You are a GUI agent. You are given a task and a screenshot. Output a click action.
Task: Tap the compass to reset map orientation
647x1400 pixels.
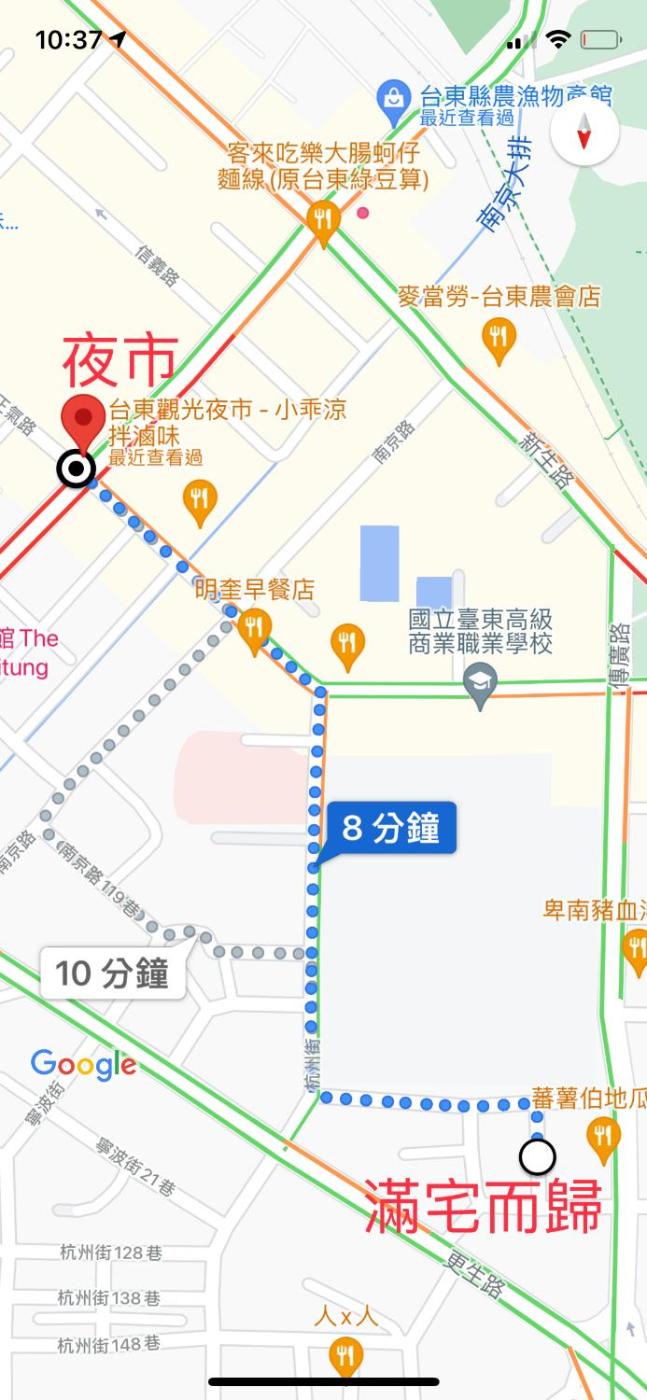point(584,134)
